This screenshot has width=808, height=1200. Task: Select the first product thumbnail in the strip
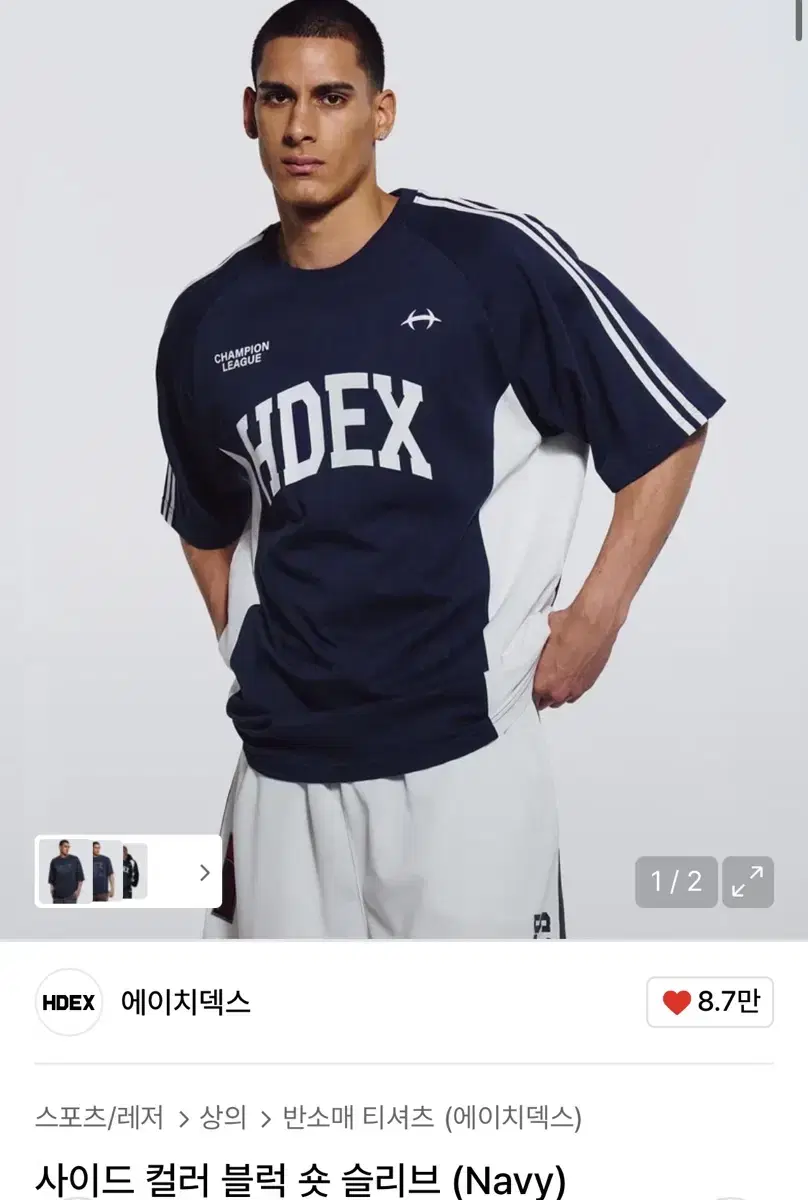[x=67, y=871]
